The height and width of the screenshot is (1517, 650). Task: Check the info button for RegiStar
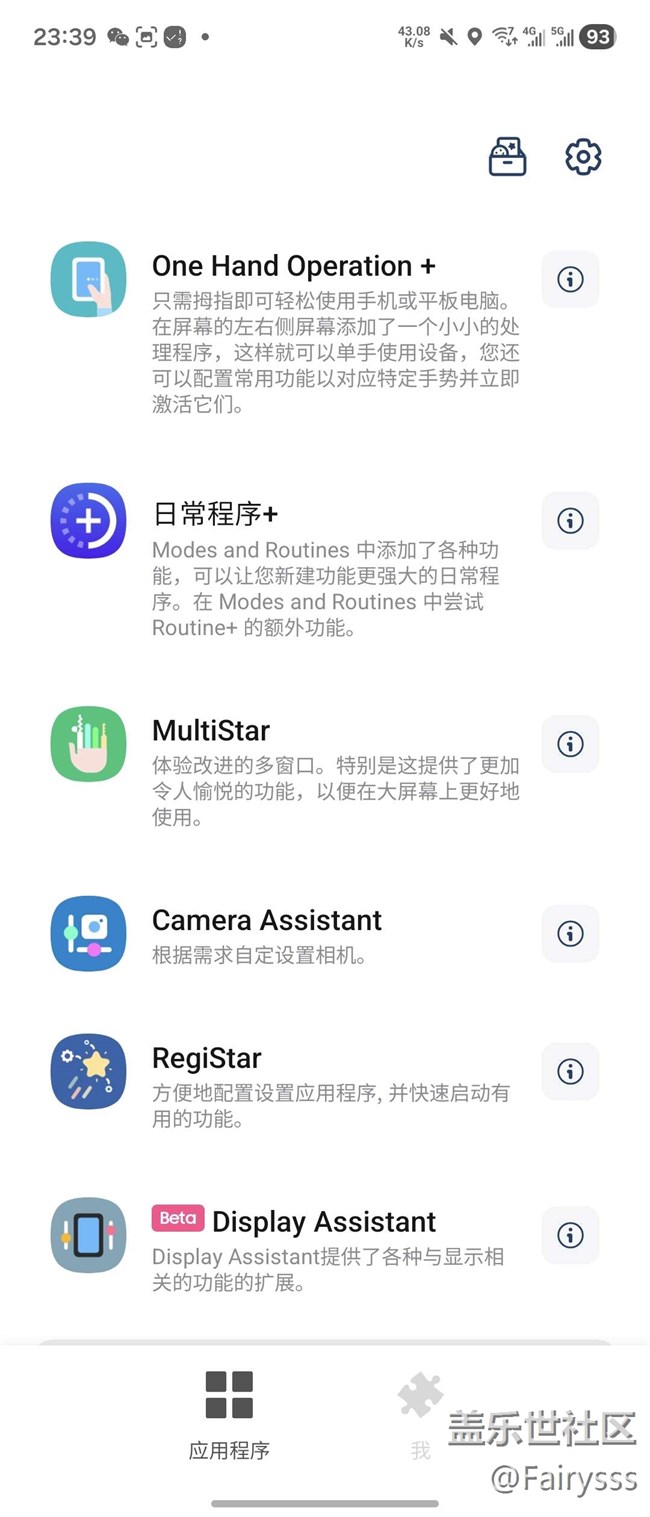click(x=570, y=1072)
